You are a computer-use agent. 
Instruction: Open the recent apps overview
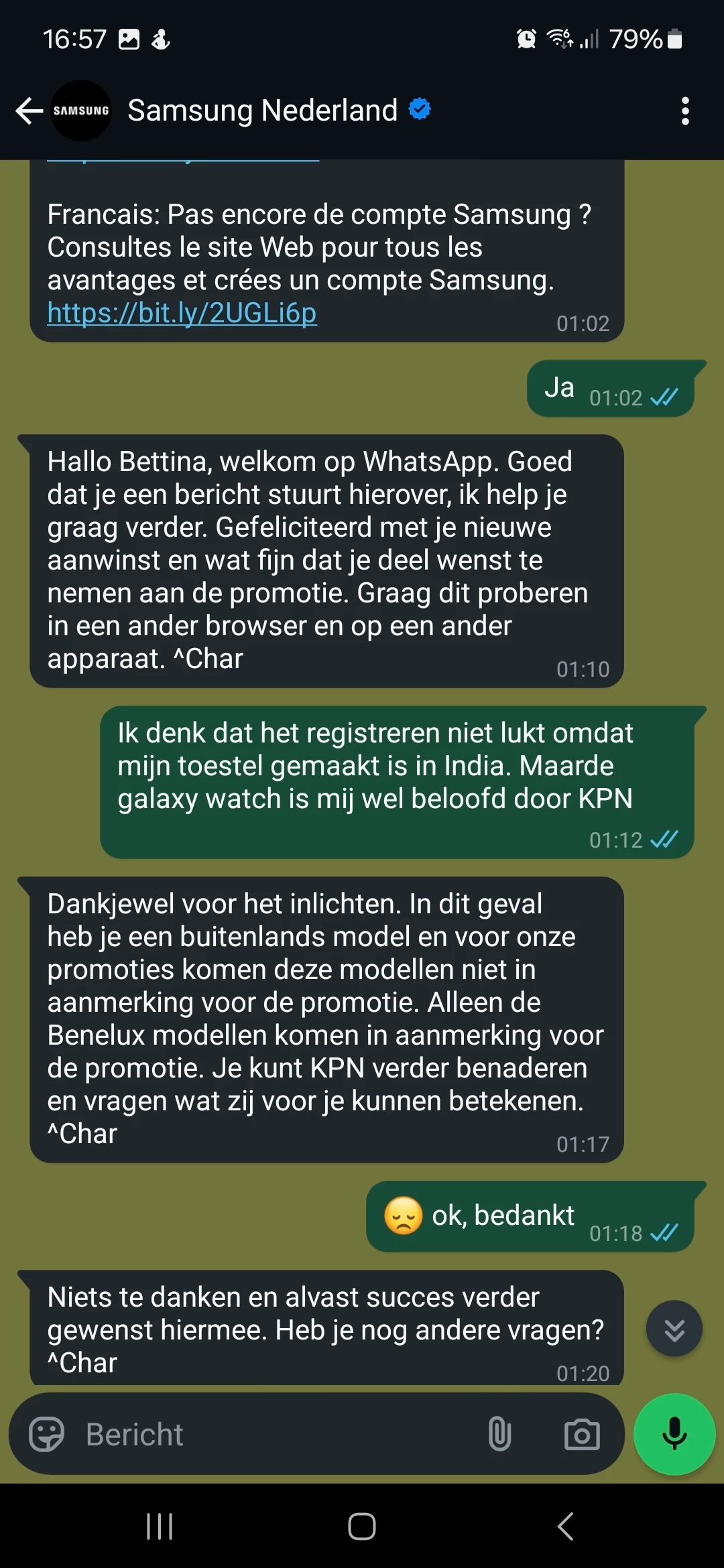coord(160,1526)
